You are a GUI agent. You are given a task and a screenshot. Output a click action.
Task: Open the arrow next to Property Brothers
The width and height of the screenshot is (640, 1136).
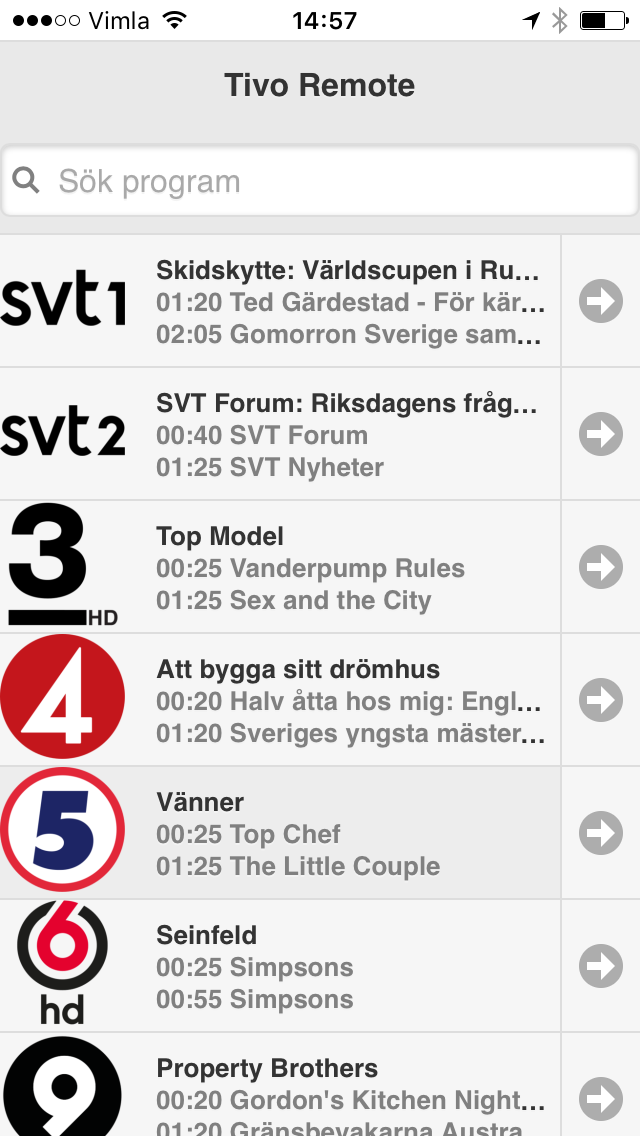click(601, 1099)
